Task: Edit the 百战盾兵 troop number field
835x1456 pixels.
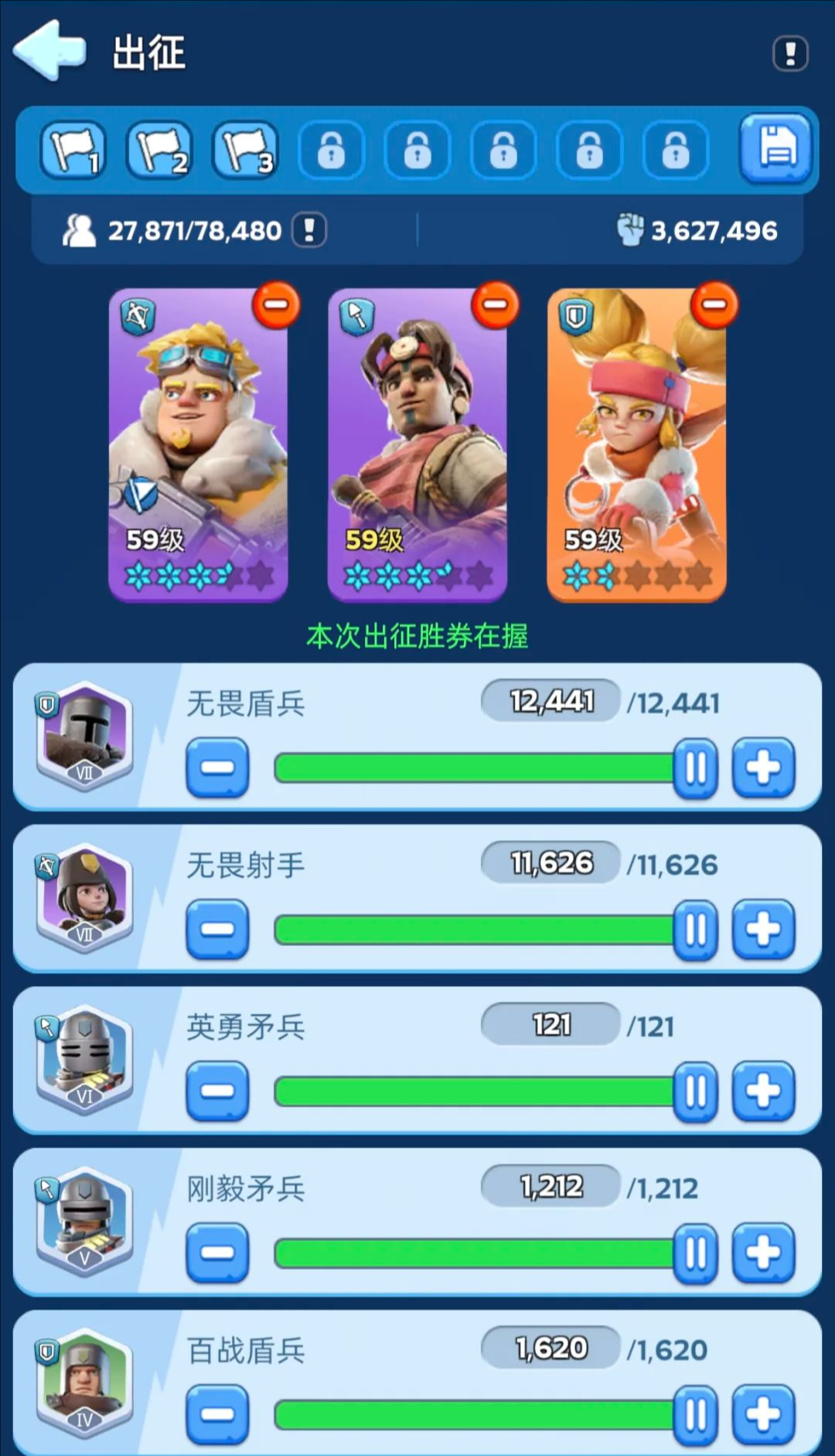Action: pyautogui.click(x=550, y=1348)
